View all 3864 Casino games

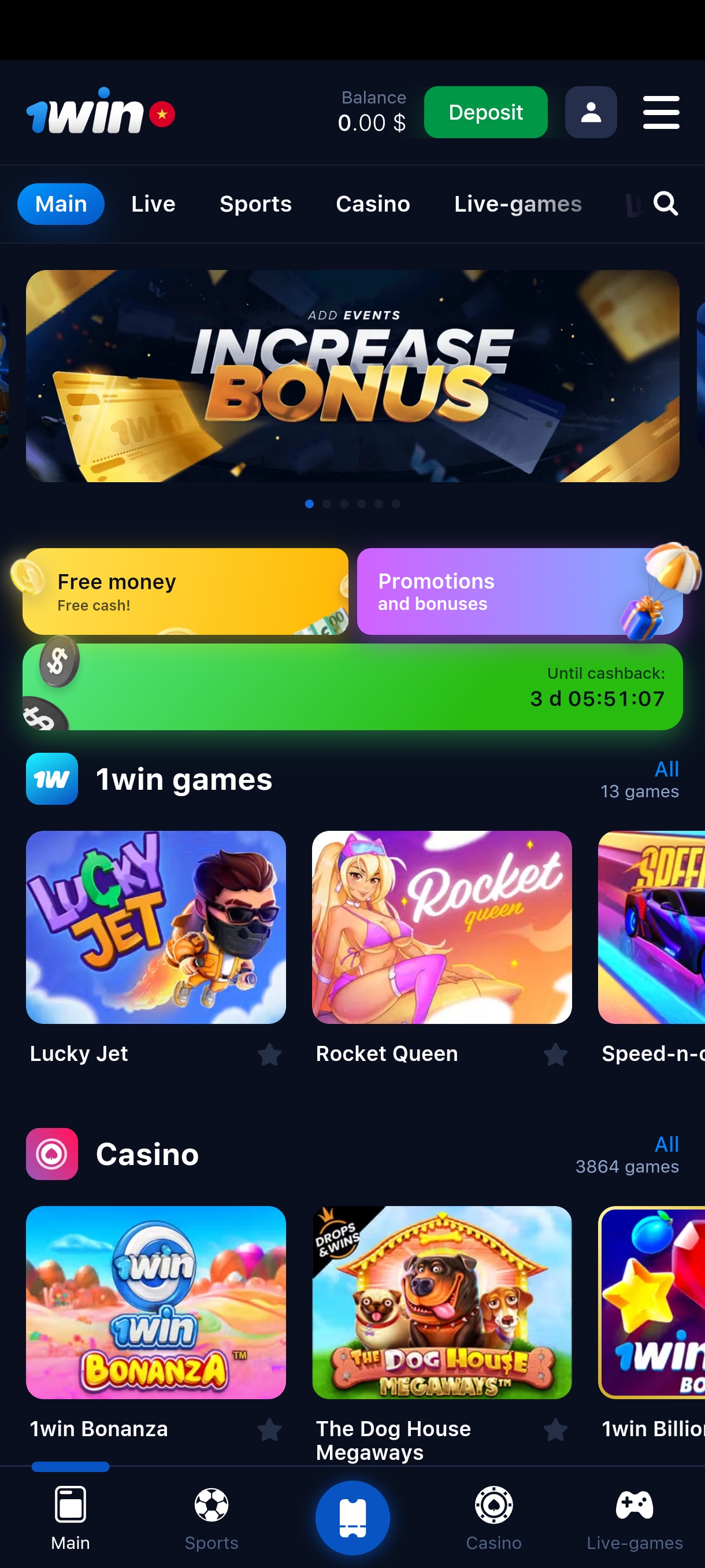(666, 1145)
